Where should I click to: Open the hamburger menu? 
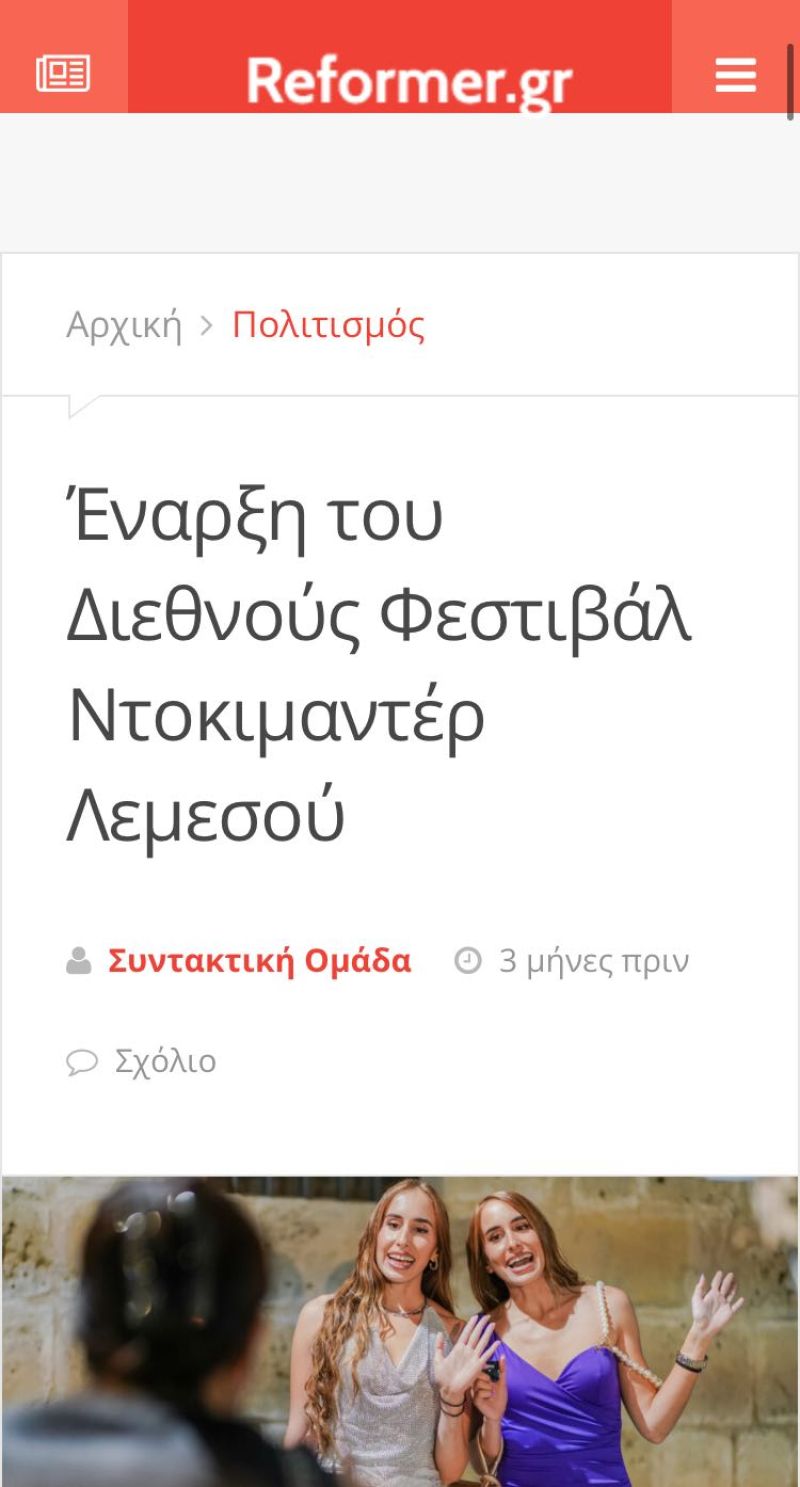pyautogui.click(x=735, y=74)
